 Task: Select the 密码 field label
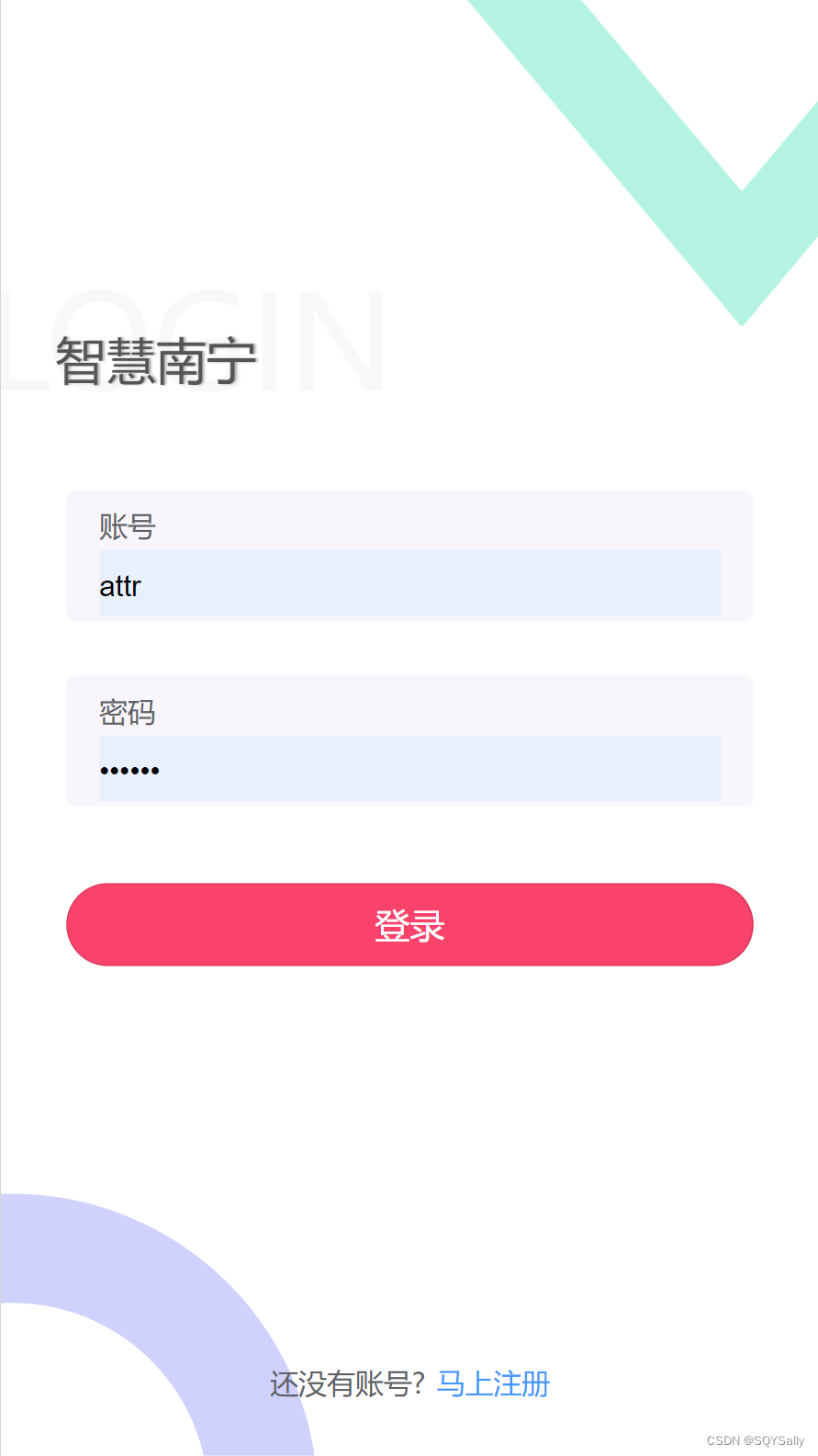pos(127,712)
